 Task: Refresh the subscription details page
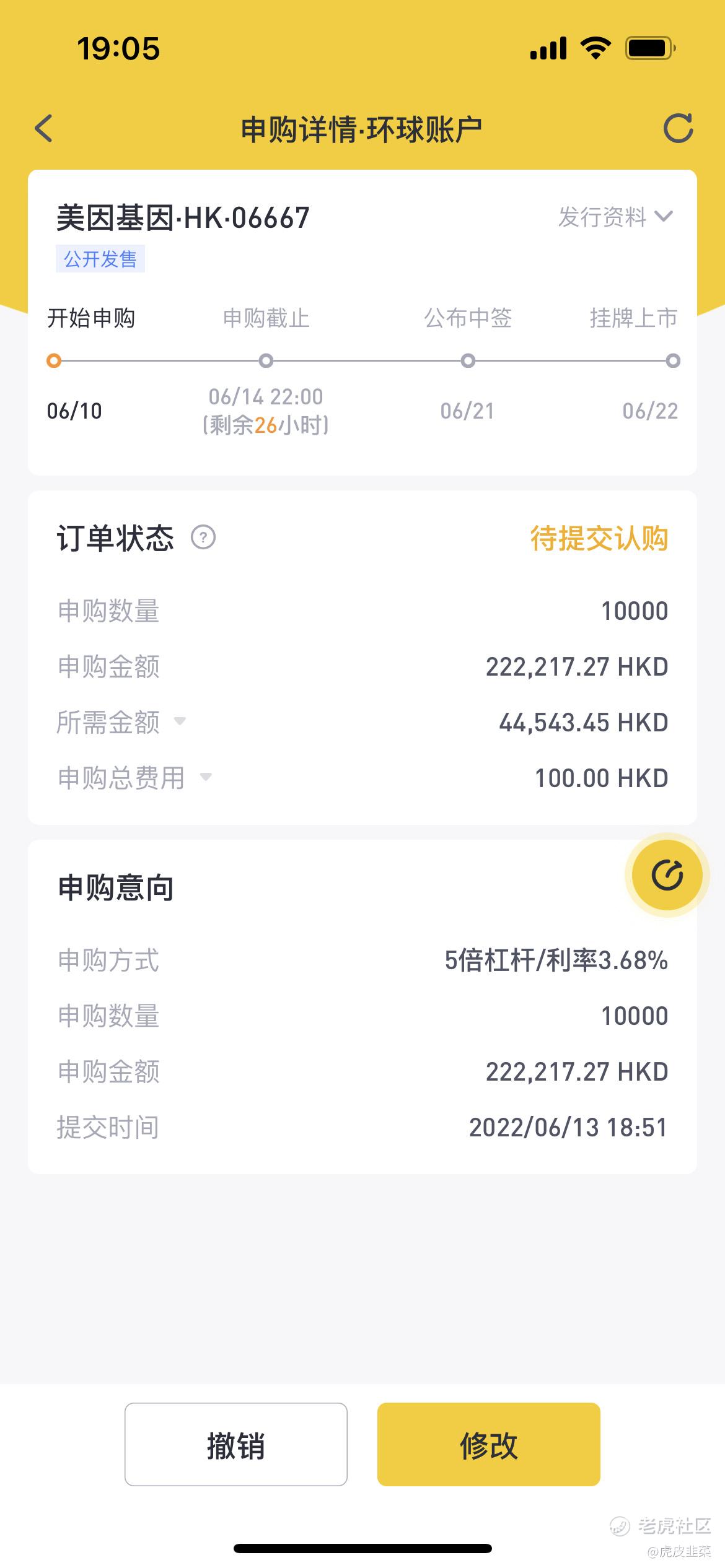click(678, 129)
